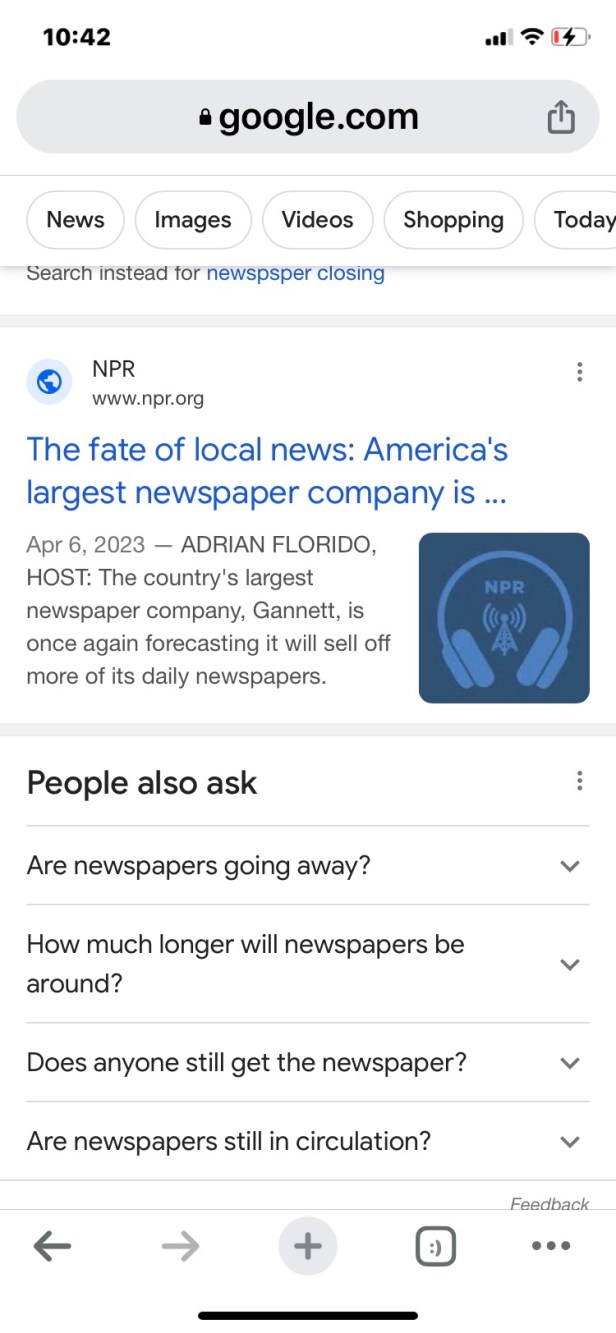
Task: Open the browser more-options menu
Action: click(551, 1246)
